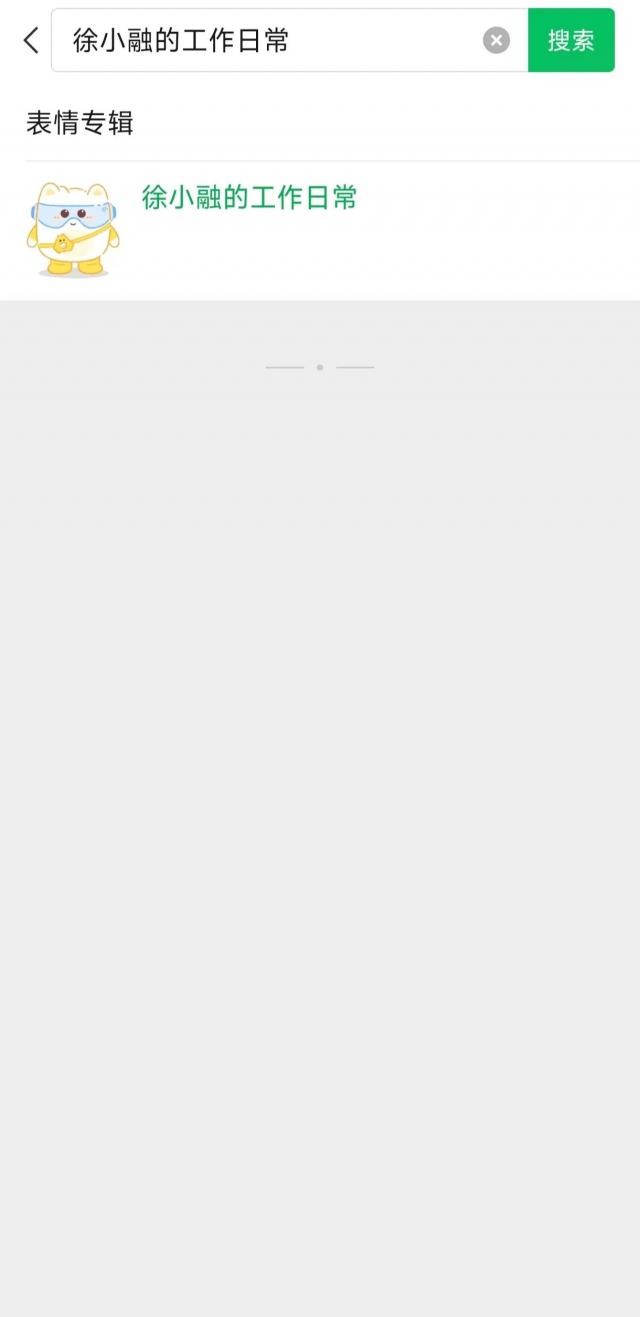The height and width of the screenshot is (1317, 640).
Task: Open the 徐小融的工作日常 sticker album result
Action: [x=320, y=229]
